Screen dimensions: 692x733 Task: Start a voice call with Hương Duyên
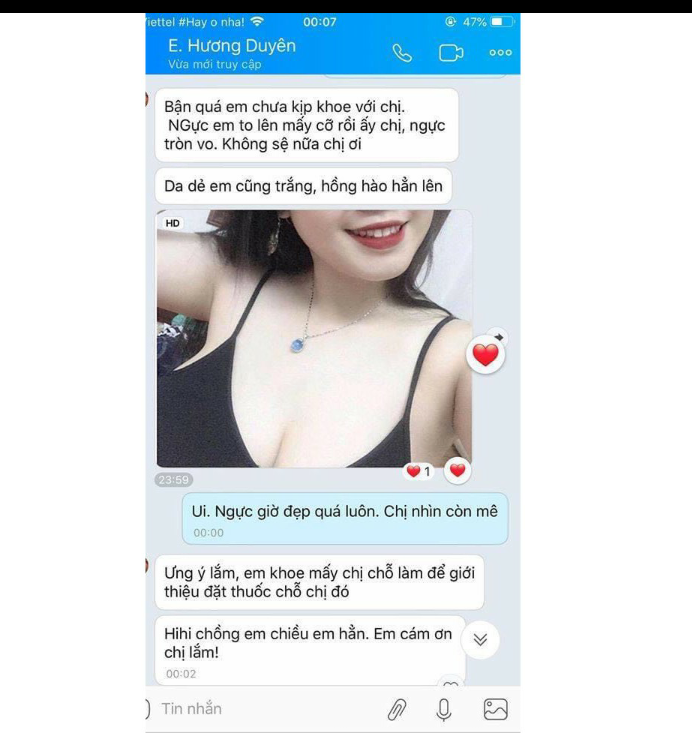pos(402,53)
